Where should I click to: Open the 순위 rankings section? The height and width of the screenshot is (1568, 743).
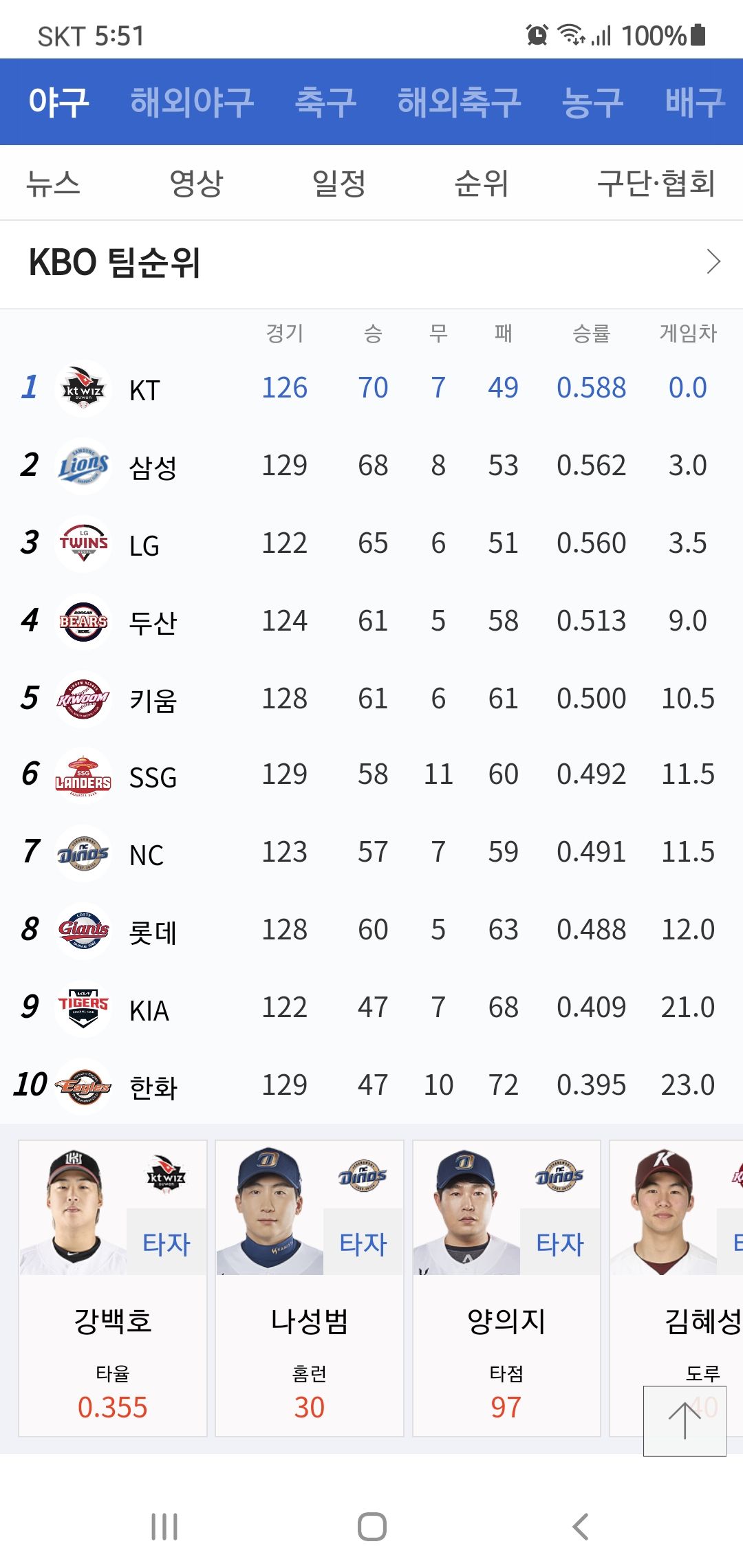pyautogui.click(x=481, y=183)
